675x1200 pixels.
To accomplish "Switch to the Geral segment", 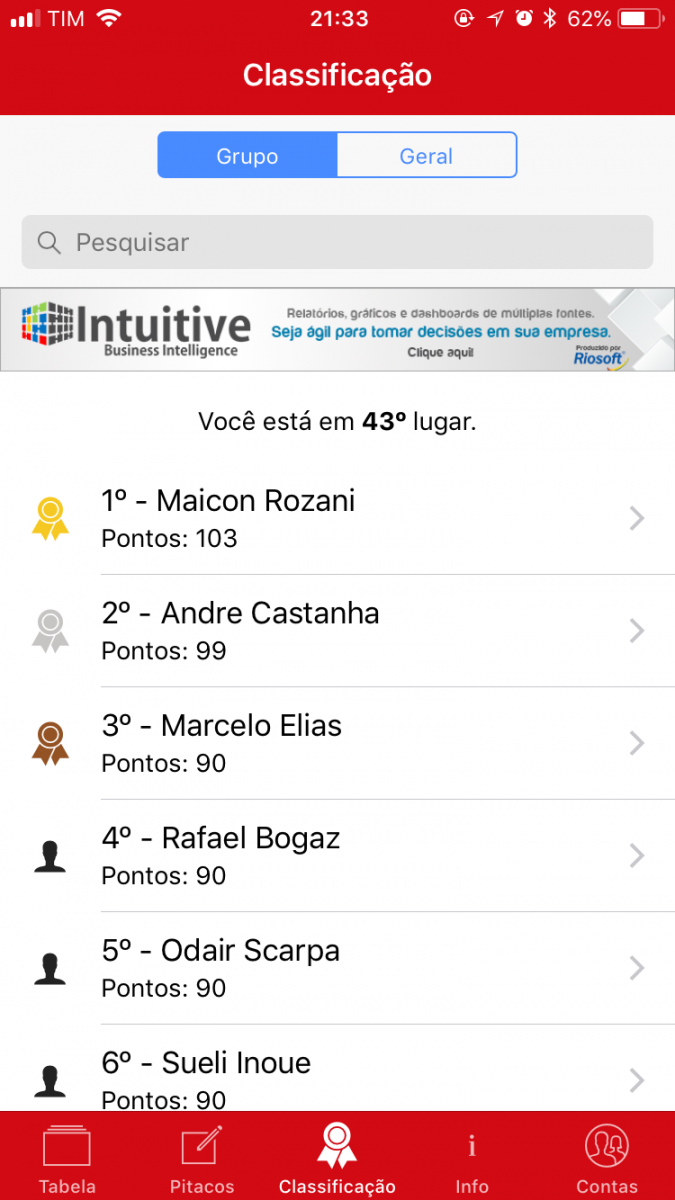I will (427, 156).
